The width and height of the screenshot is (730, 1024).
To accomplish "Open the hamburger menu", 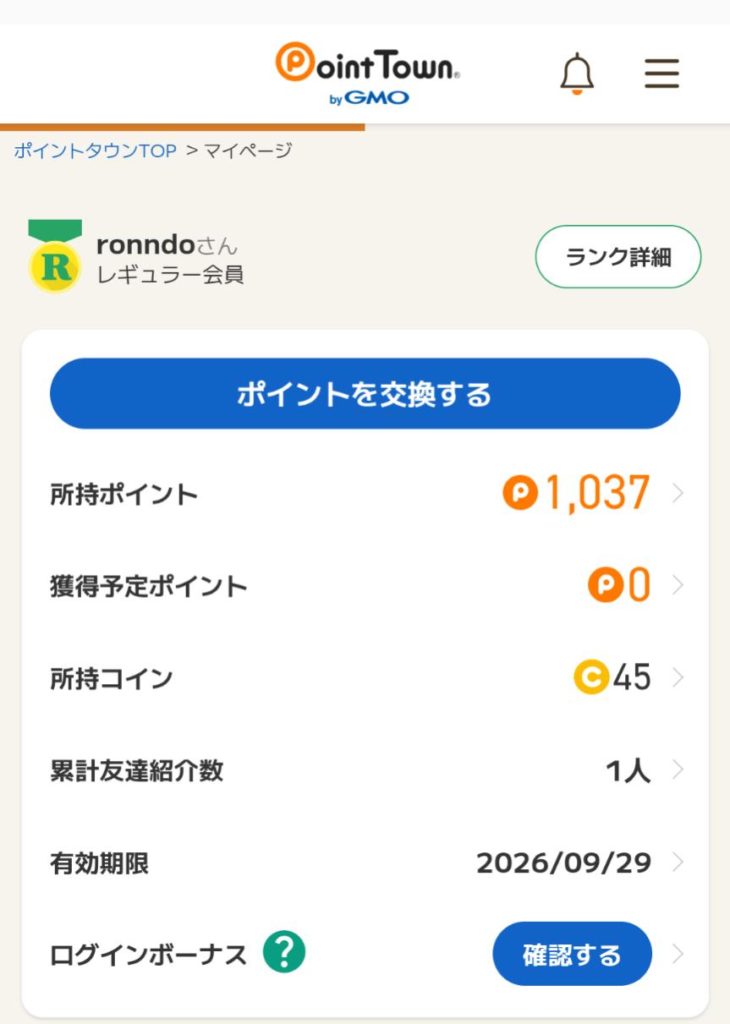I will [661, 74].
